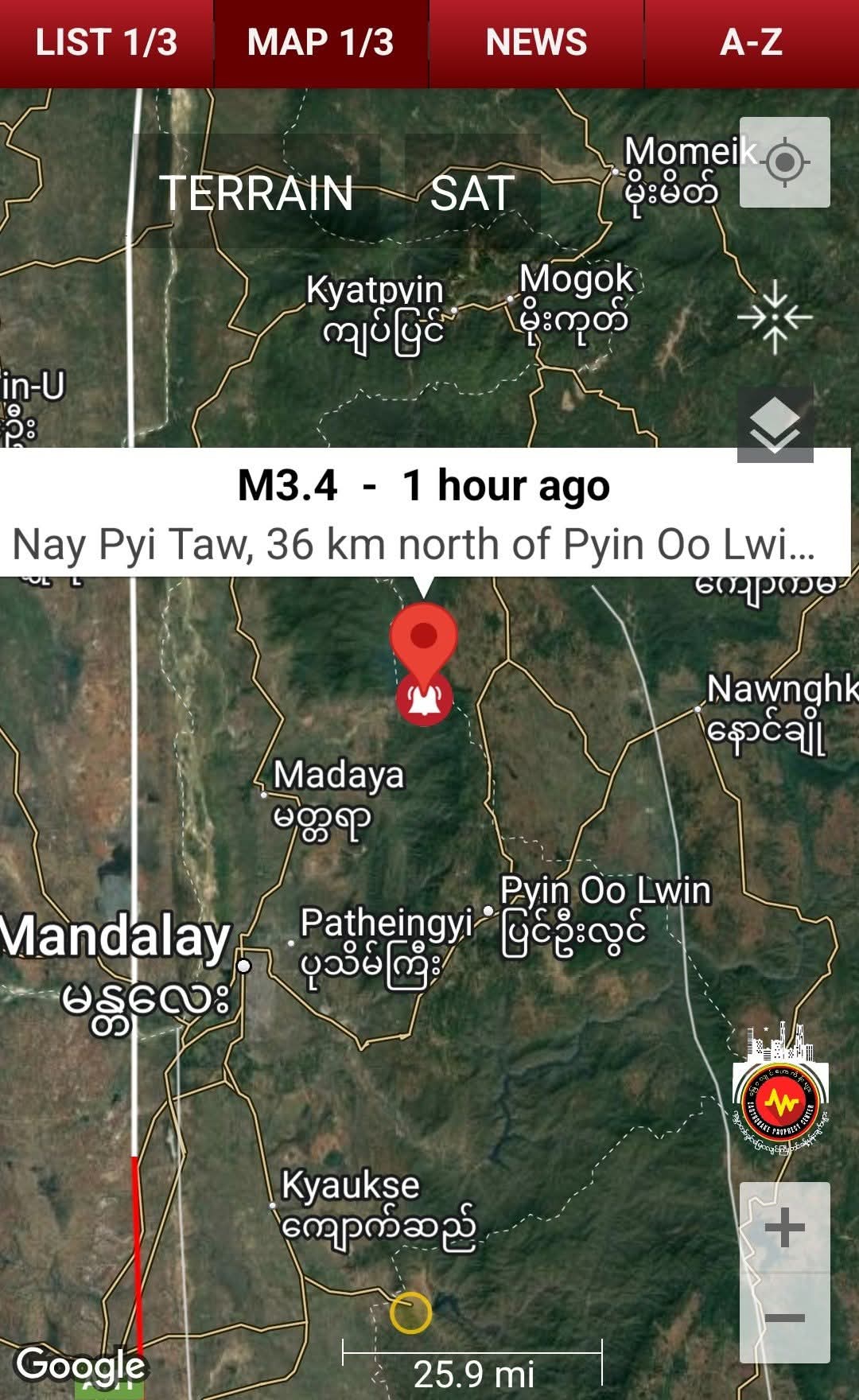Viewport: 859px width, 1400px height.
Task: Open the M3.4 earthquake info window
Action: (424, 513)
